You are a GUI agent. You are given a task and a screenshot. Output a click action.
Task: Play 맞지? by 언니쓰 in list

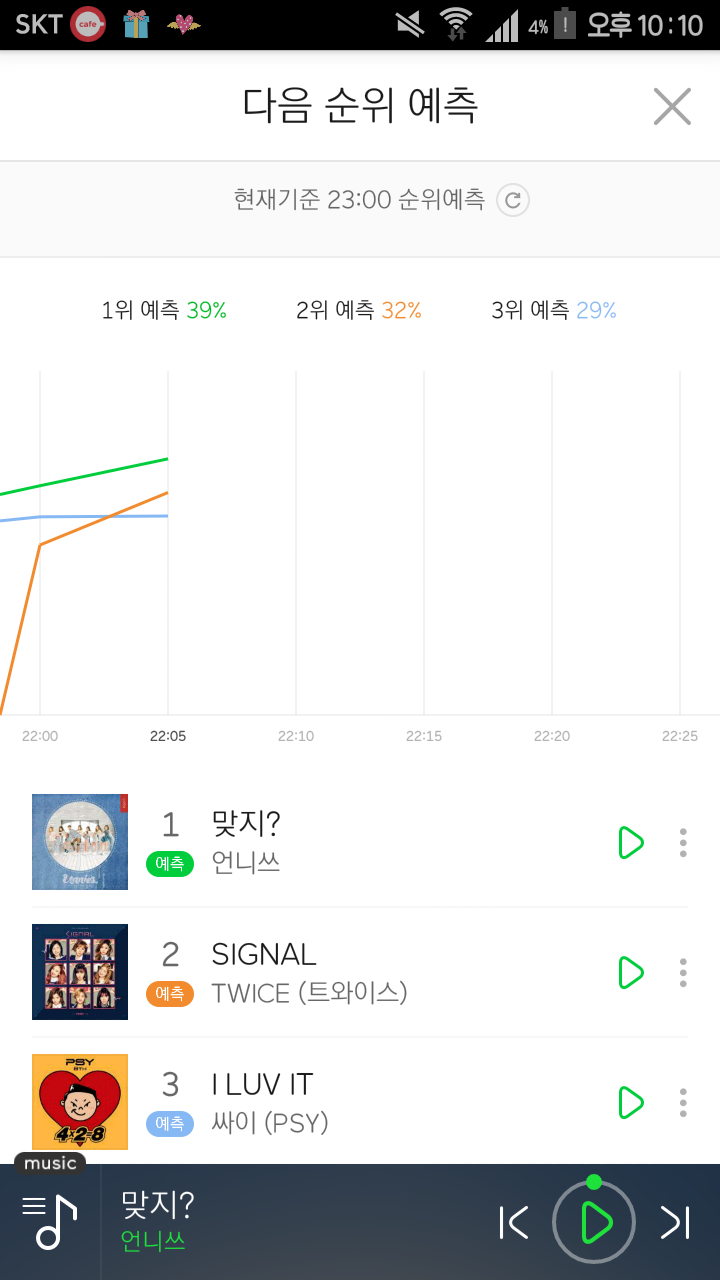tap(631, 843)
